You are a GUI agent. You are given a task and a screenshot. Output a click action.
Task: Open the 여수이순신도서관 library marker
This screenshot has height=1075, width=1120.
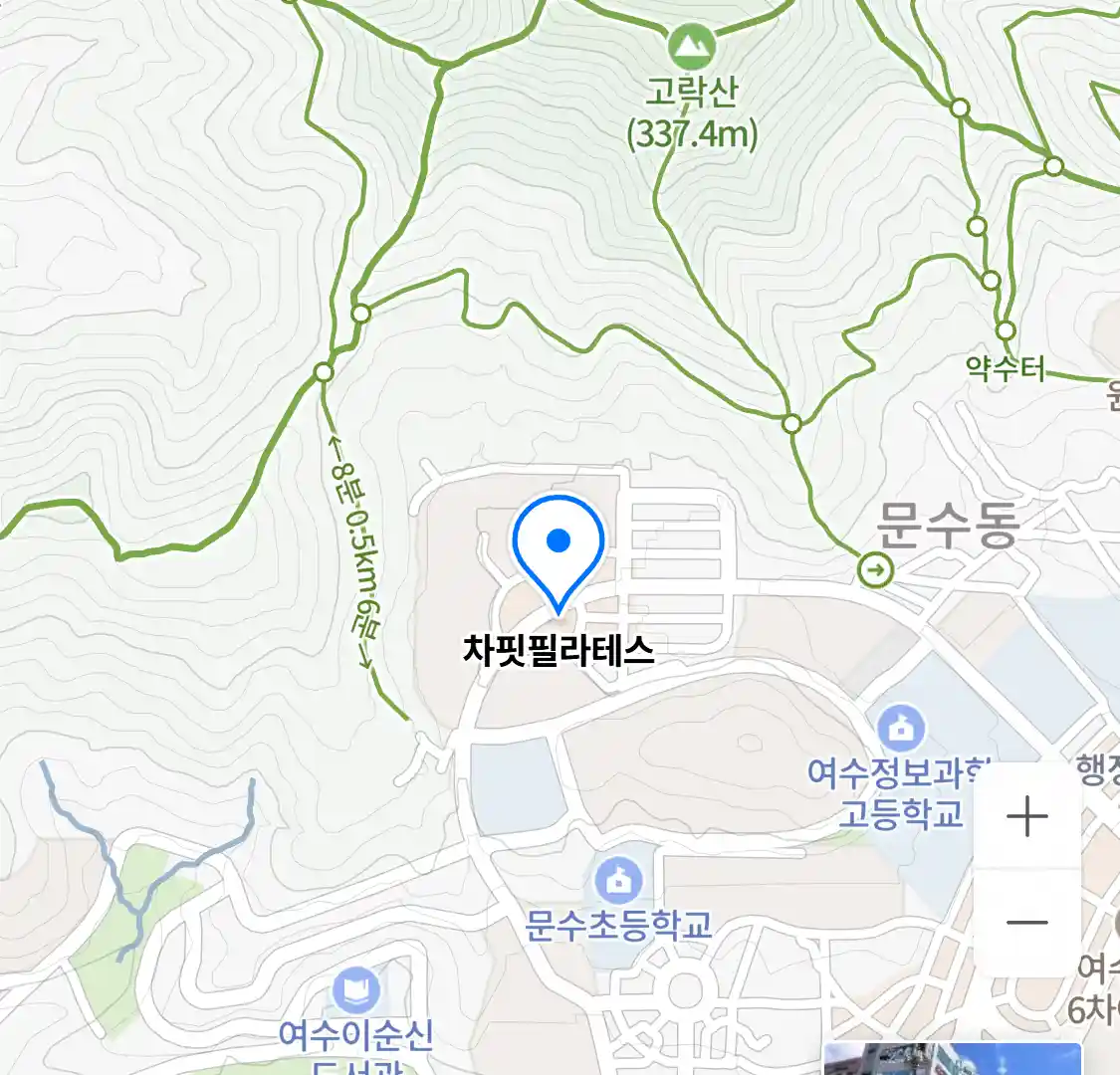tap(354, 990)
